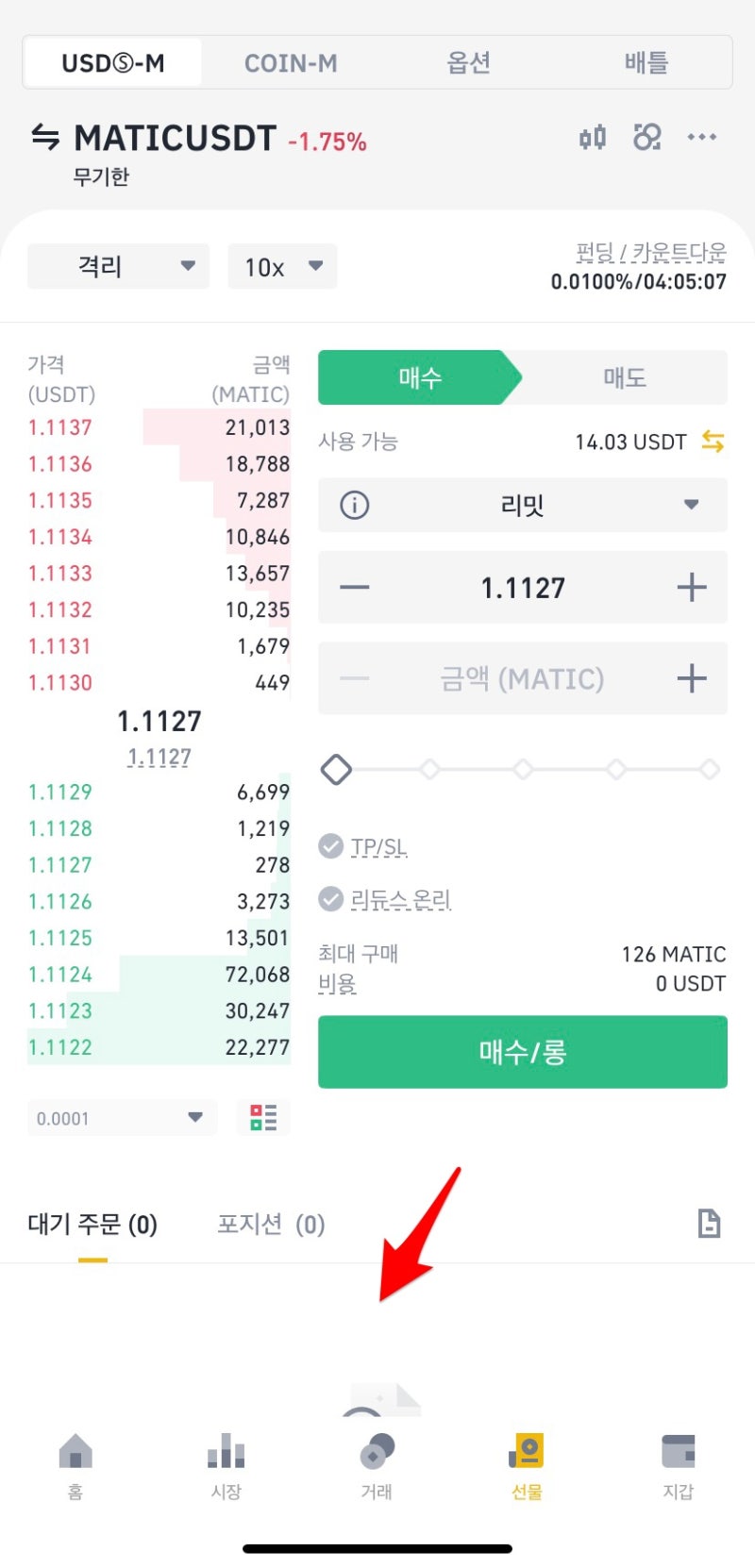Go to the 지갑 wallet tab

pyautogui.click(x=679, y=1466)
